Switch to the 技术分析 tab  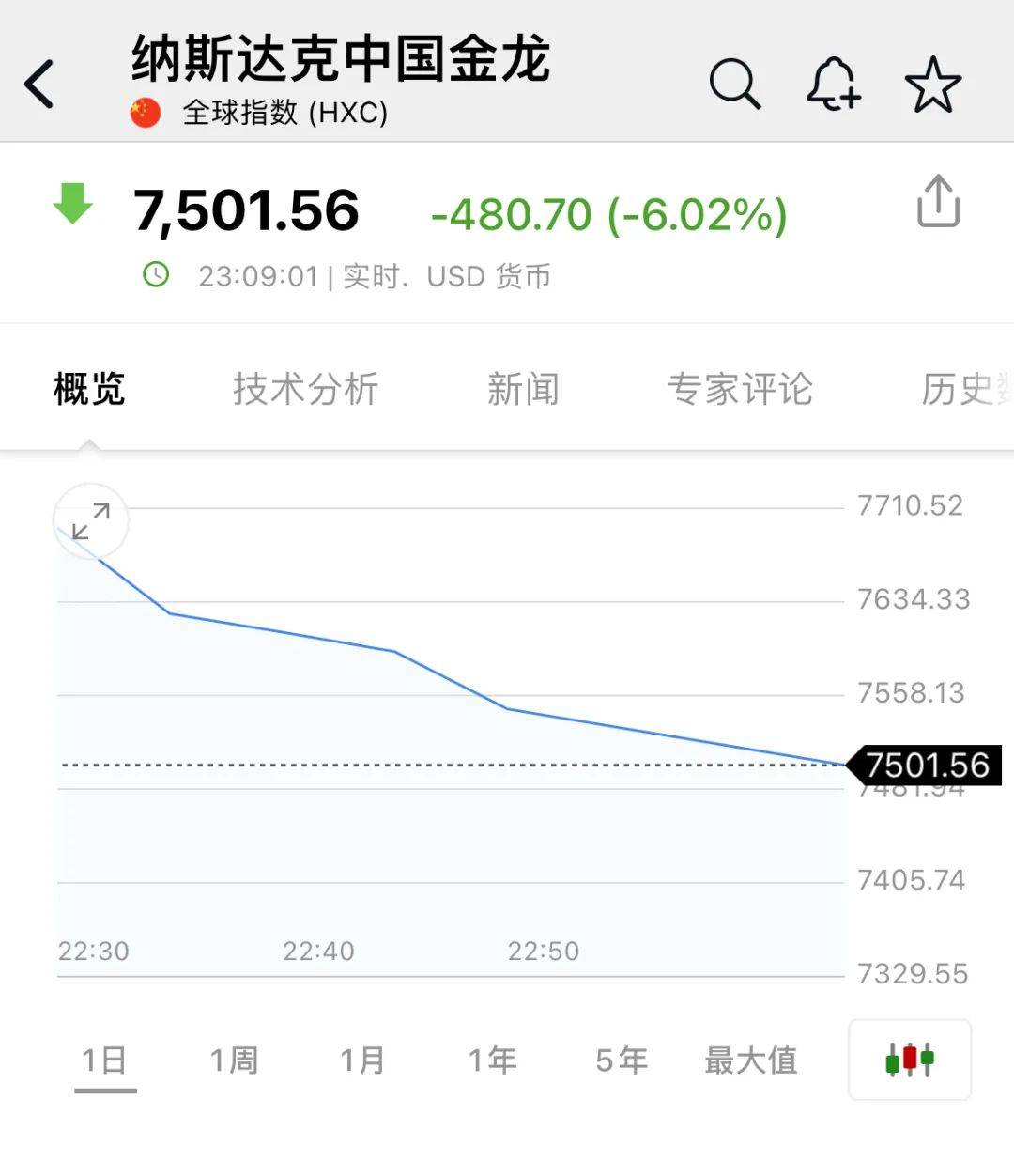pos(305,388)
